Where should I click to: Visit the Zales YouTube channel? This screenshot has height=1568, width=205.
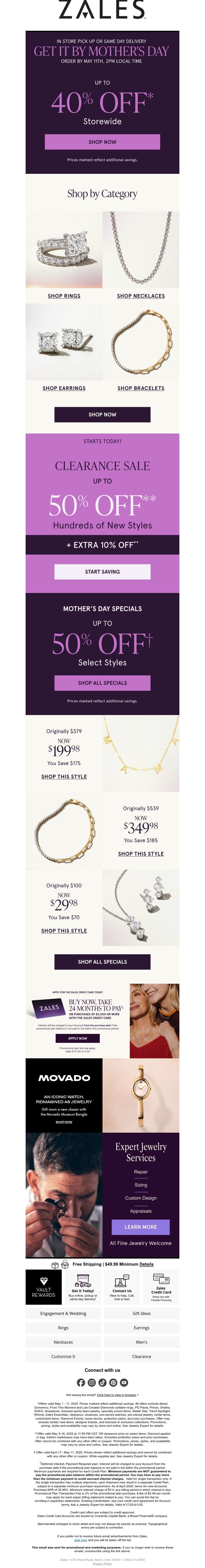pyautogui.click(x=124, y=1382)
